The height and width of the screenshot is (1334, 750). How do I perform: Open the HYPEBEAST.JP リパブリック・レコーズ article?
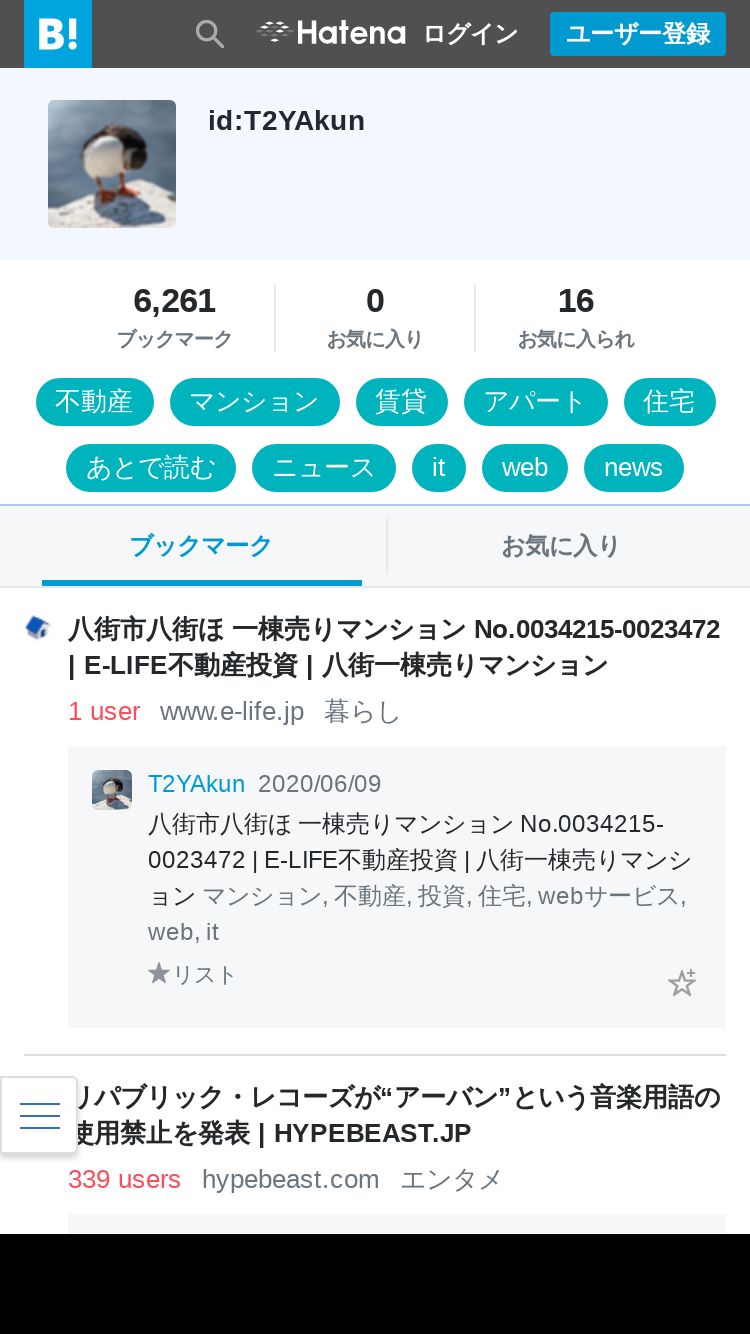coord(394,1115)
